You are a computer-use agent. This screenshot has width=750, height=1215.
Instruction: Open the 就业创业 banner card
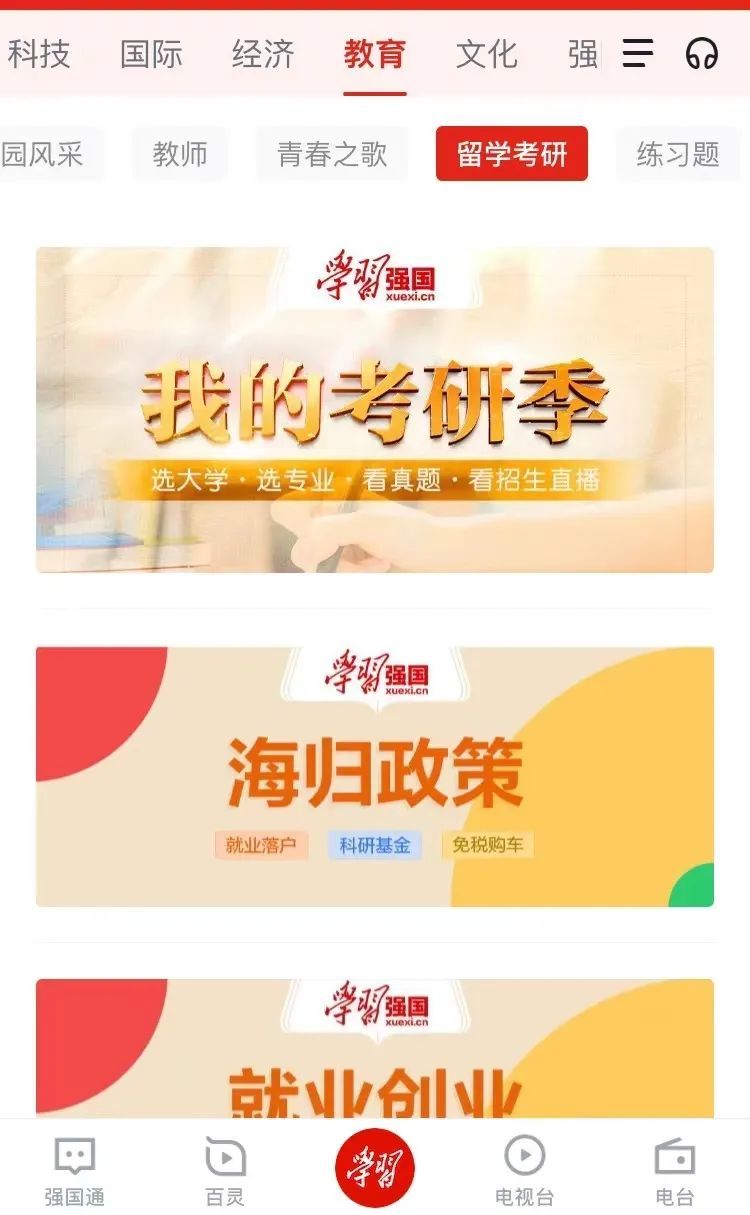(375, 1048)
